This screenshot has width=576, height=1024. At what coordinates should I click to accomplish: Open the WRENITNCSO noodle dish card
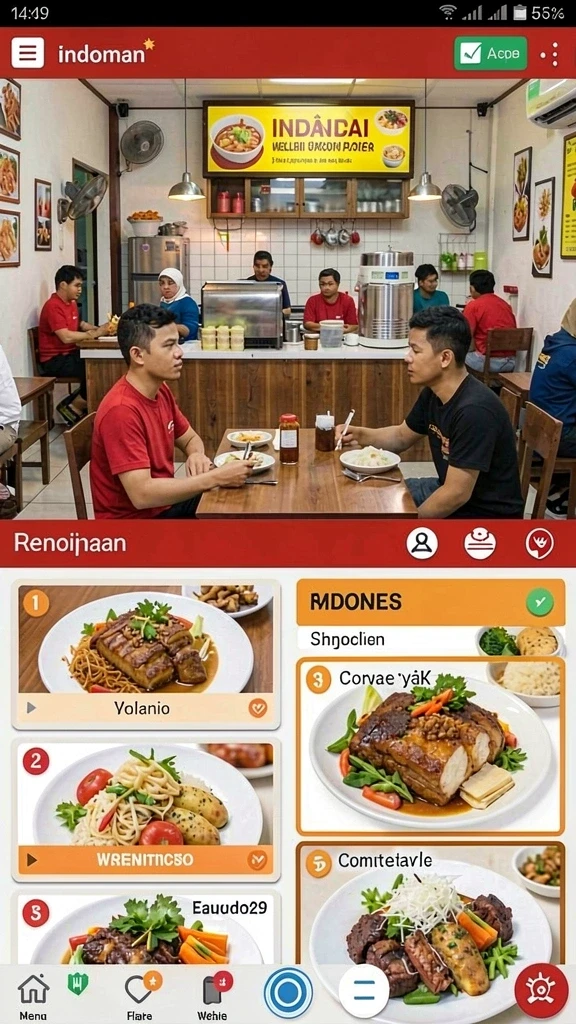[146, 810]
